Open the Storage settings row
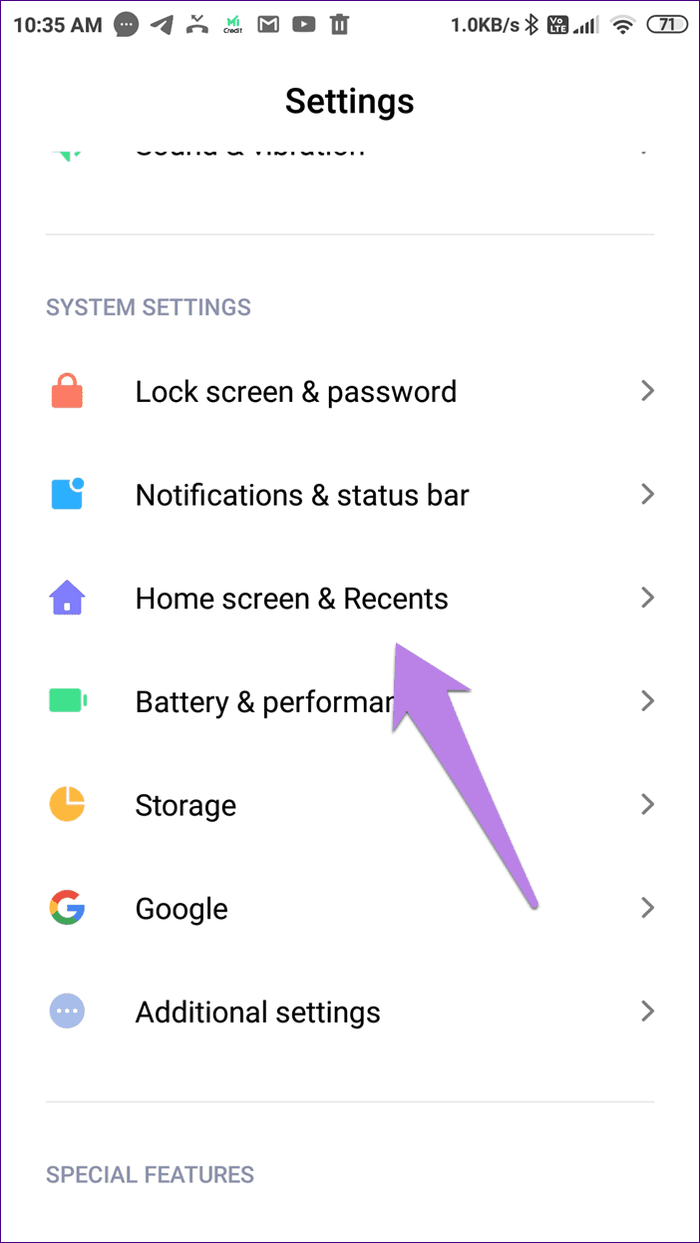Image resolution: width=700 pixels, height=1243 pixels. (186, 805)
